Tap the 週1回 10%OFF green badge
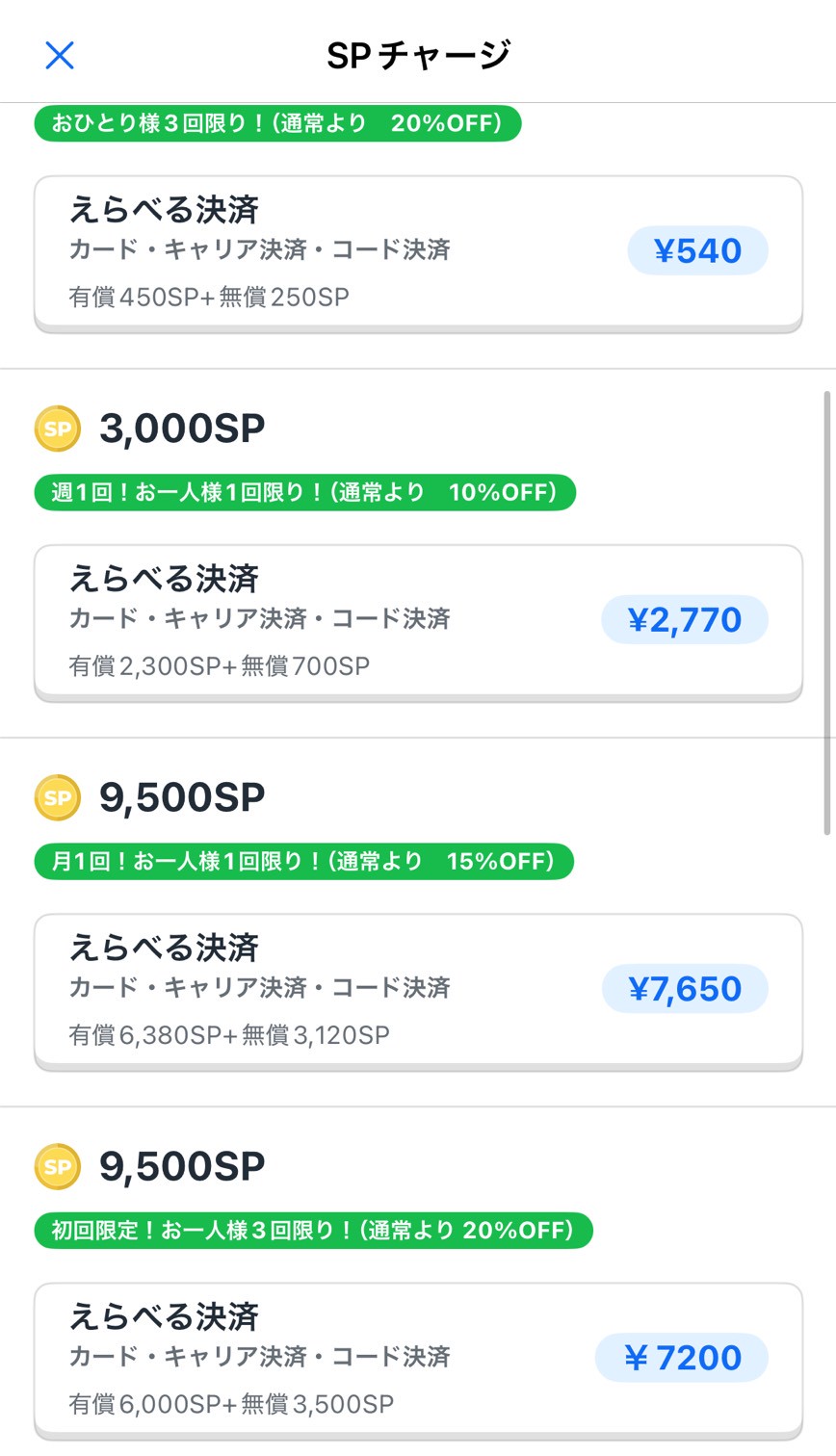This screenshot has width=836, height=1456. pos(304,493)
